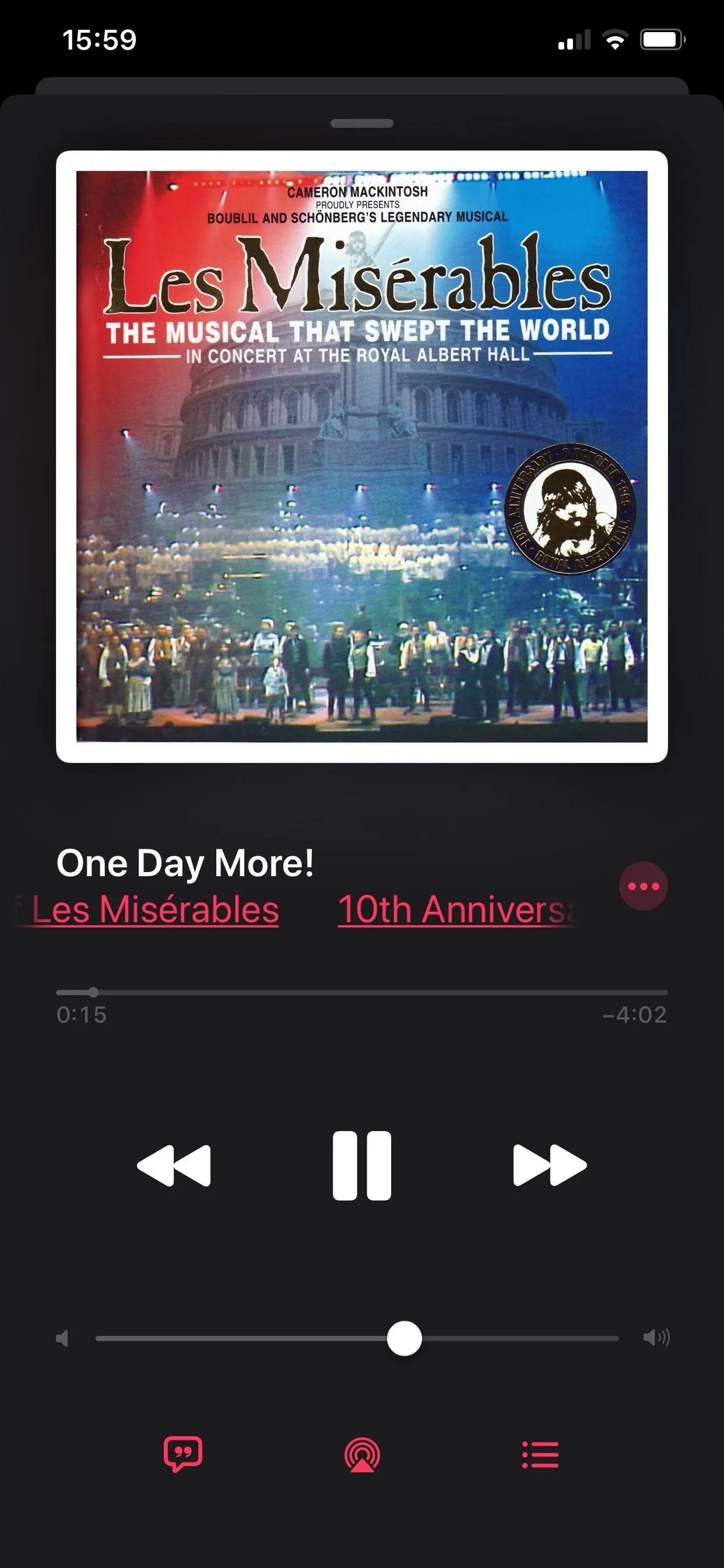Image resolution: width=724 pixels, height=1568 pixels.
Task: Go back to the previous track
Action: [175, 1165]
